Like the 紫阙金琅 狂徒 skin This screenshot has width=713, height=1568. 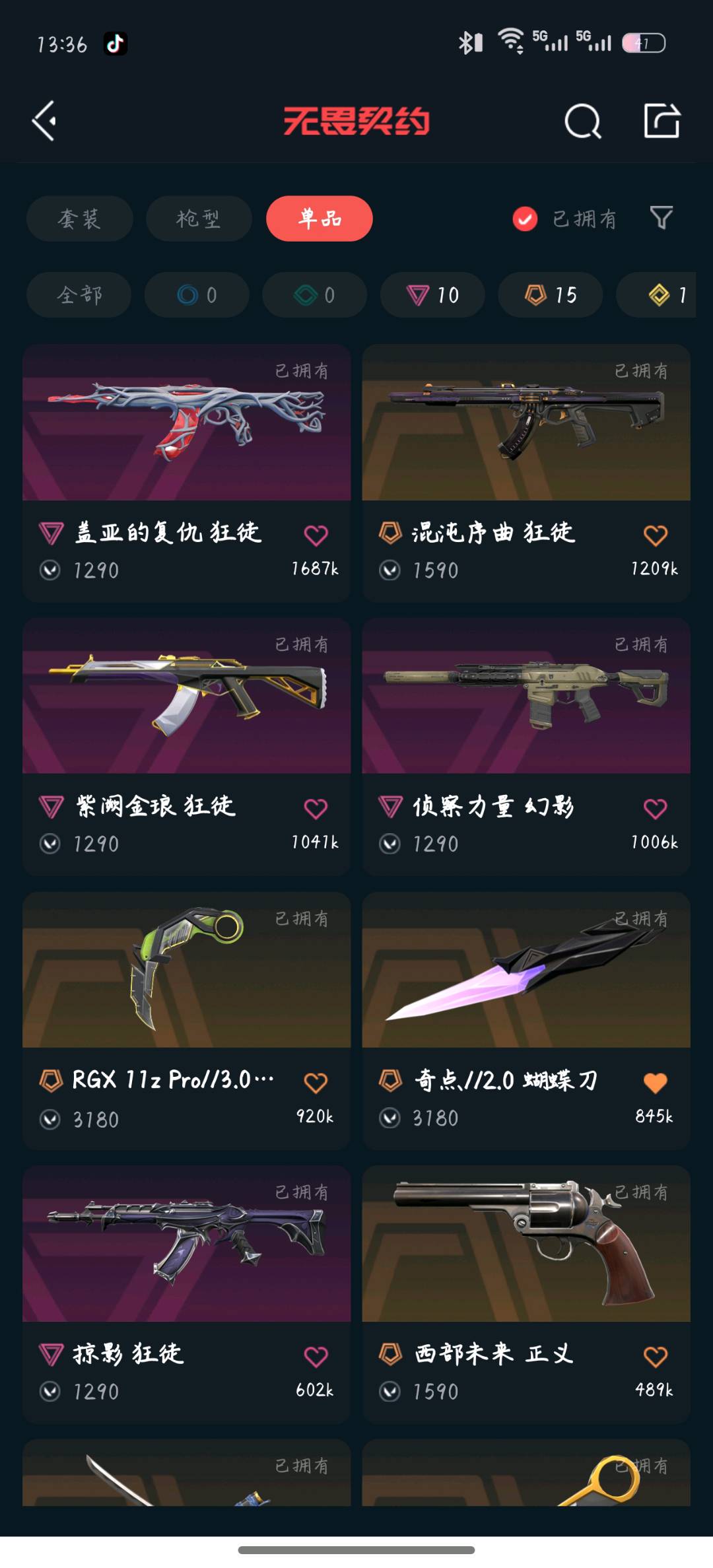[x=316, y=809]
